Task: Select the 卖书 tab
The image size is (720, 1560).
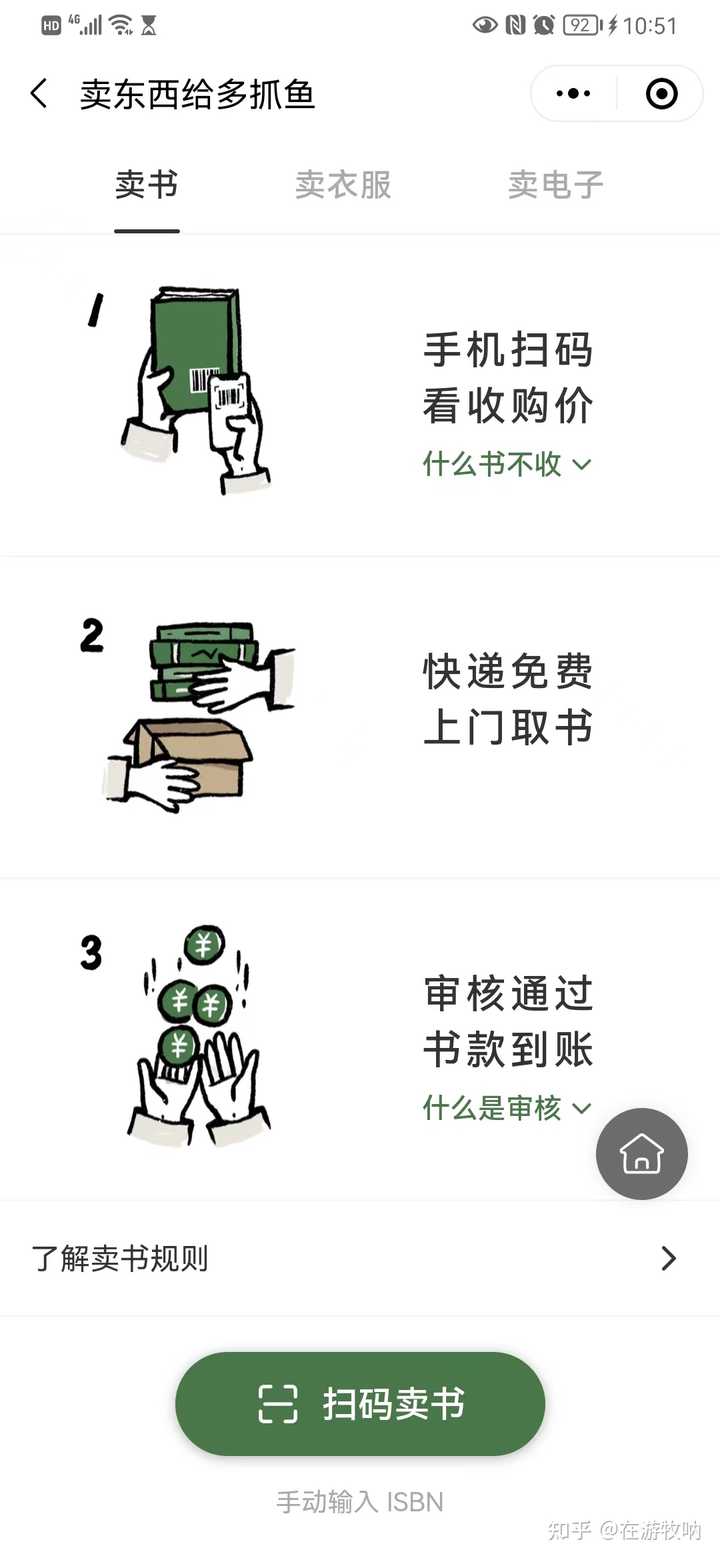Action: click(x=147, y=185)
